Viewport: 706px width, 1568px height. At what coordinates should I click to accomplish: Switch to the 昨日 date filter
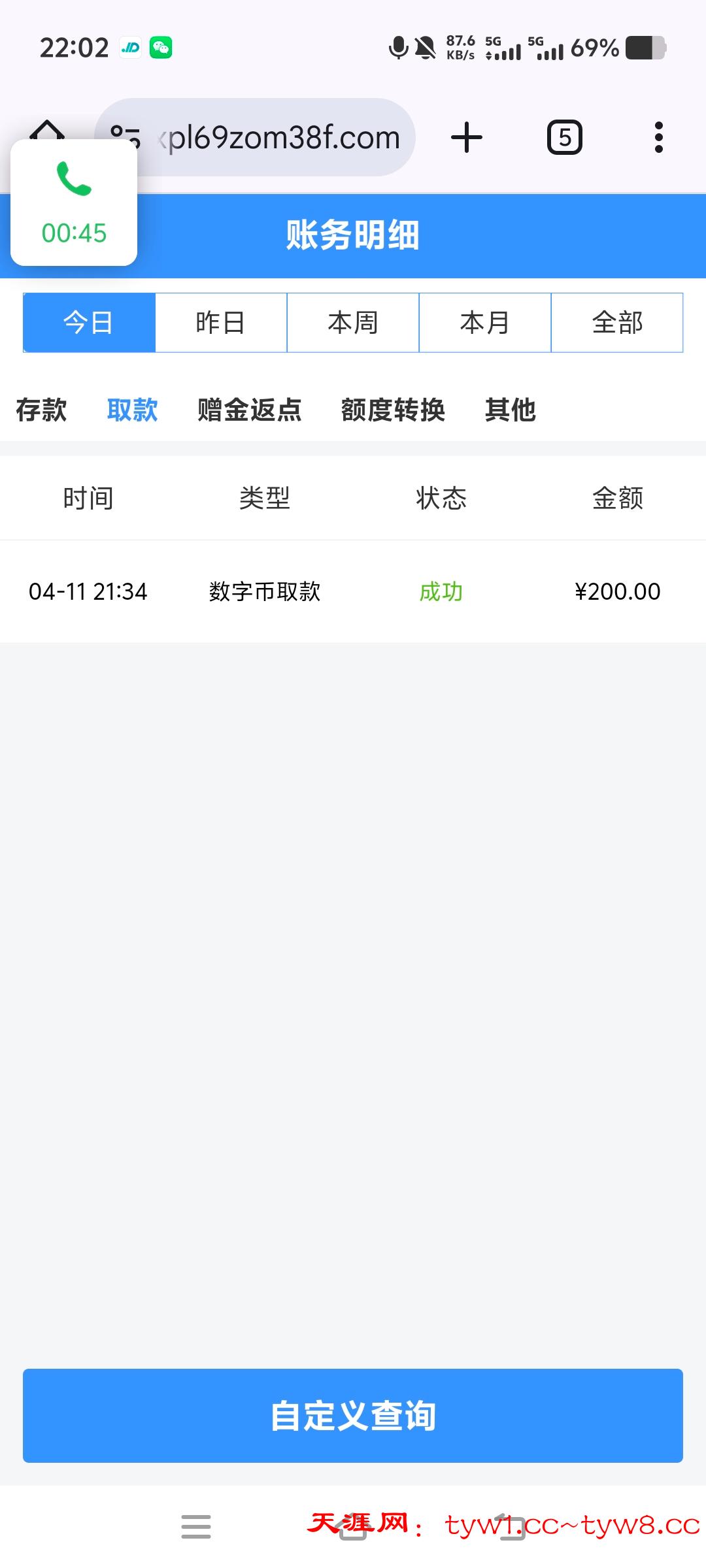221,323
